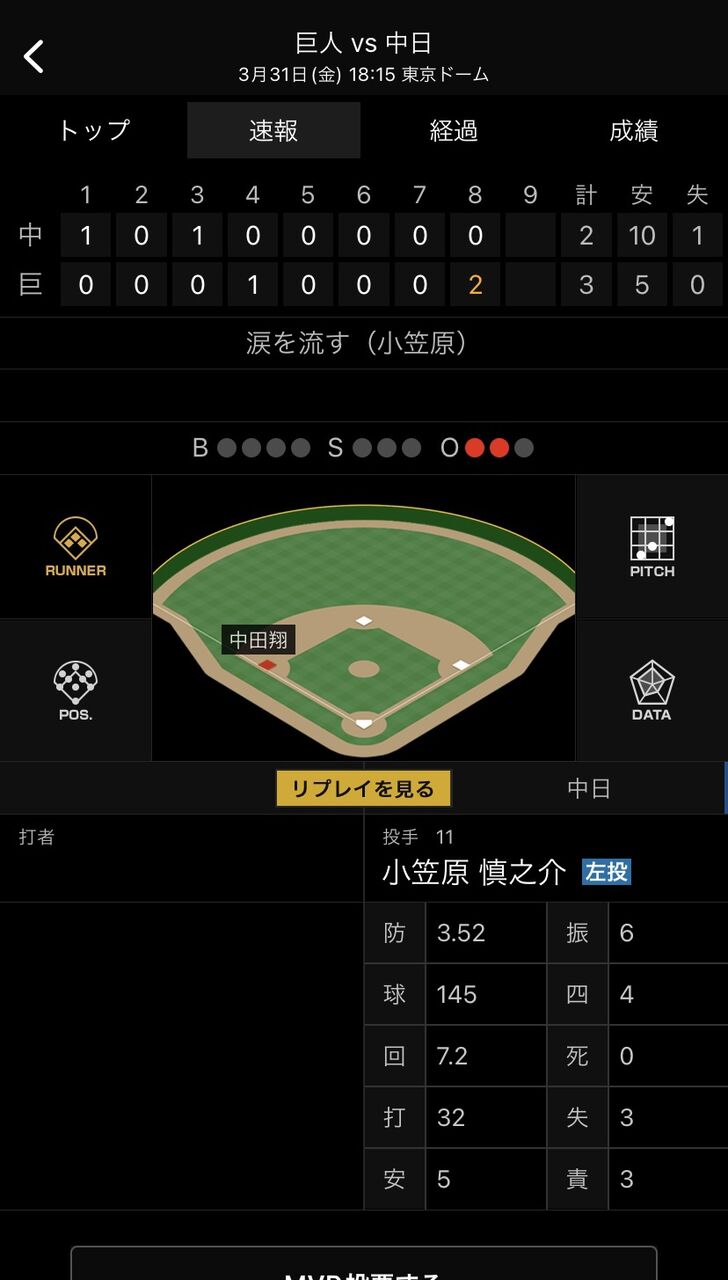Open the 経過 tab
The image size is (728, 1280).
454,130
